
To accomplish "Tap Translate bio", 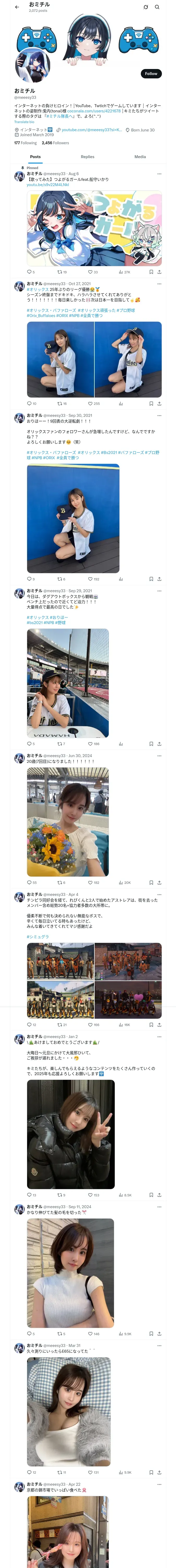I will (x=24, y=122).
